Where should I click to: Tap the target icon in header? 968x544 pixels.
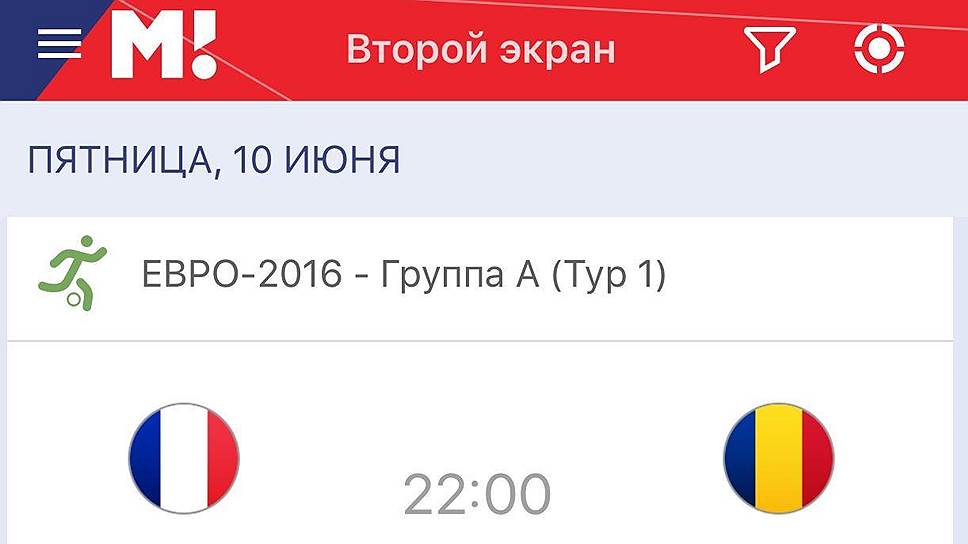(880, 47)
